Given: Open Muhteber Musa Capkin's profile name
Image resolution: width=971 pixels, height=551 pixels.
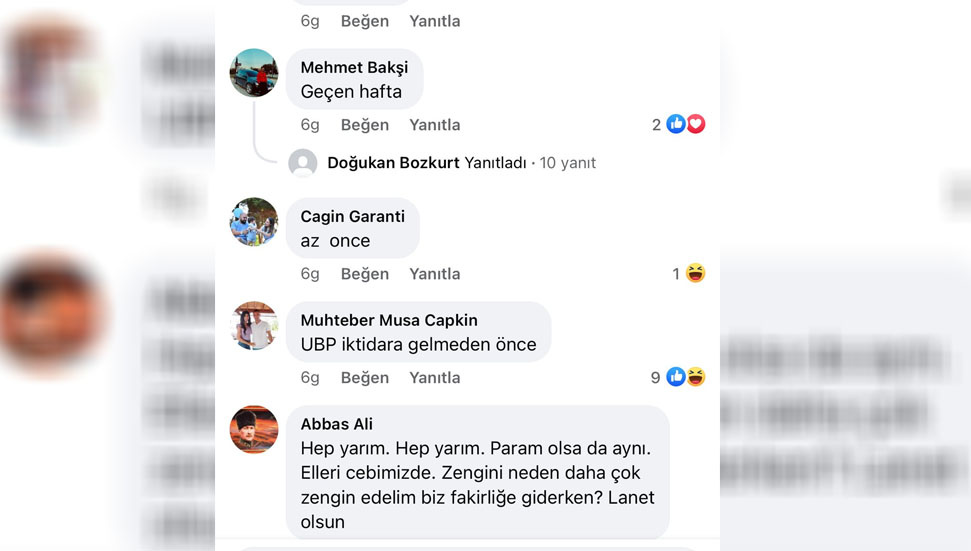Looking at the screenshot, I should (389, 321).
